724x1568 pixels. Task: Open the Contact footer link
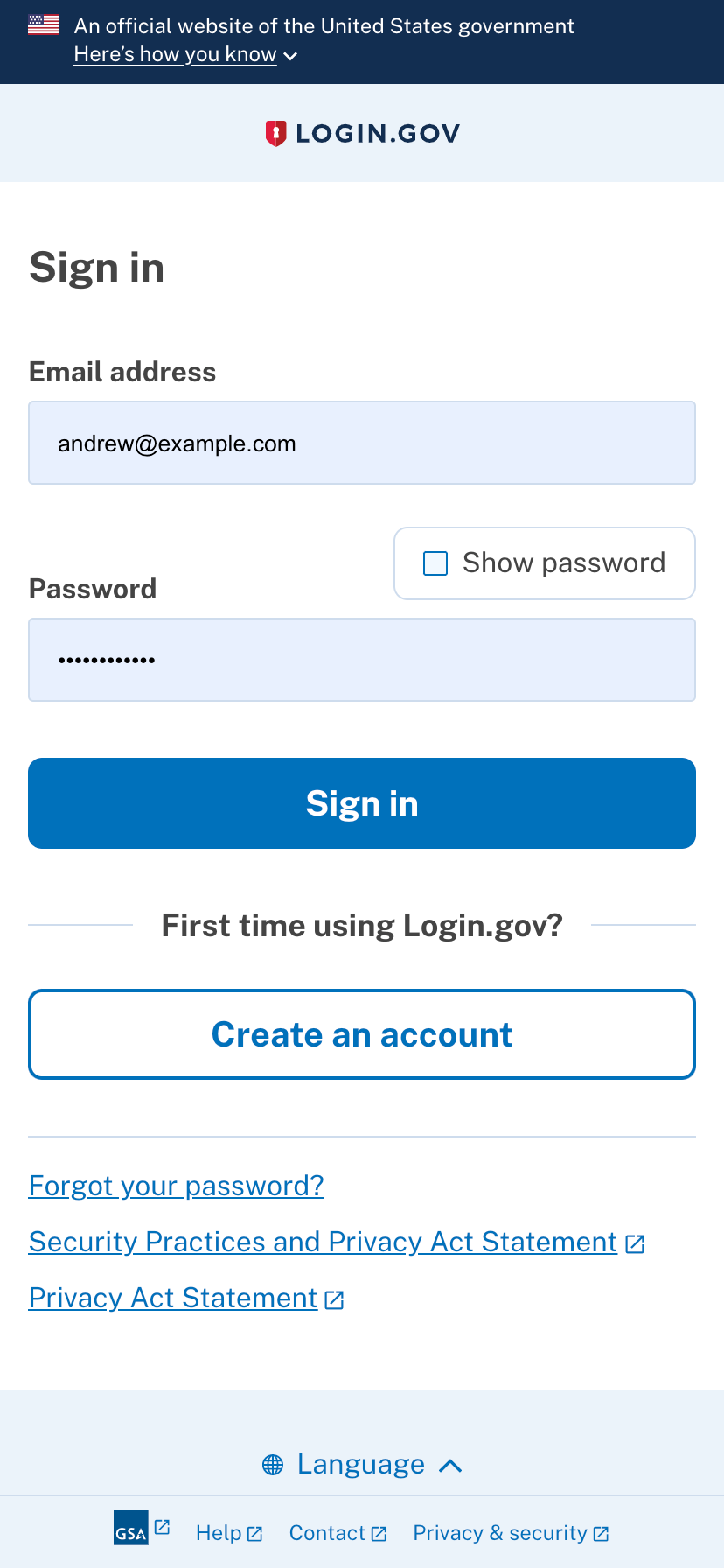click(338, 1533)
